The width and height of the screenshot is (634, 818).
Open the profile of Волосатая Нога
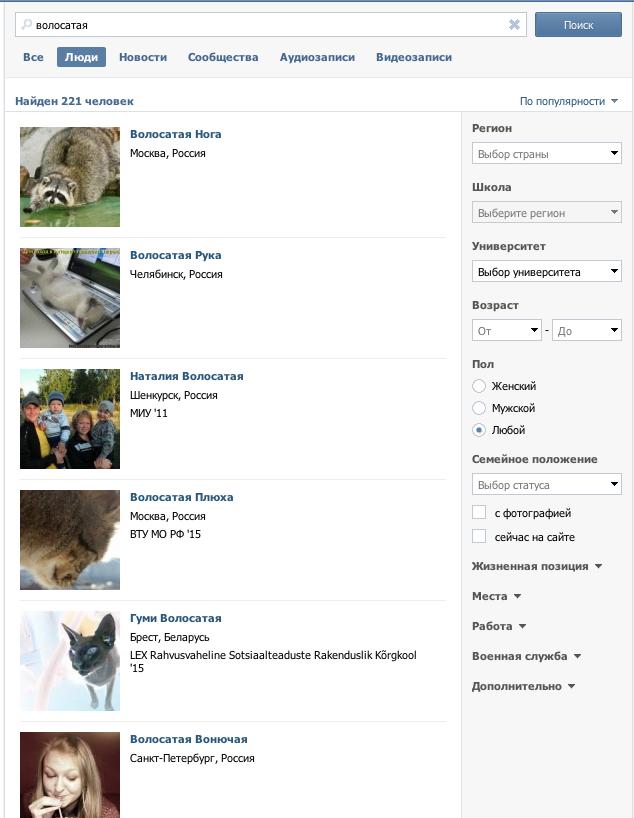176,134
